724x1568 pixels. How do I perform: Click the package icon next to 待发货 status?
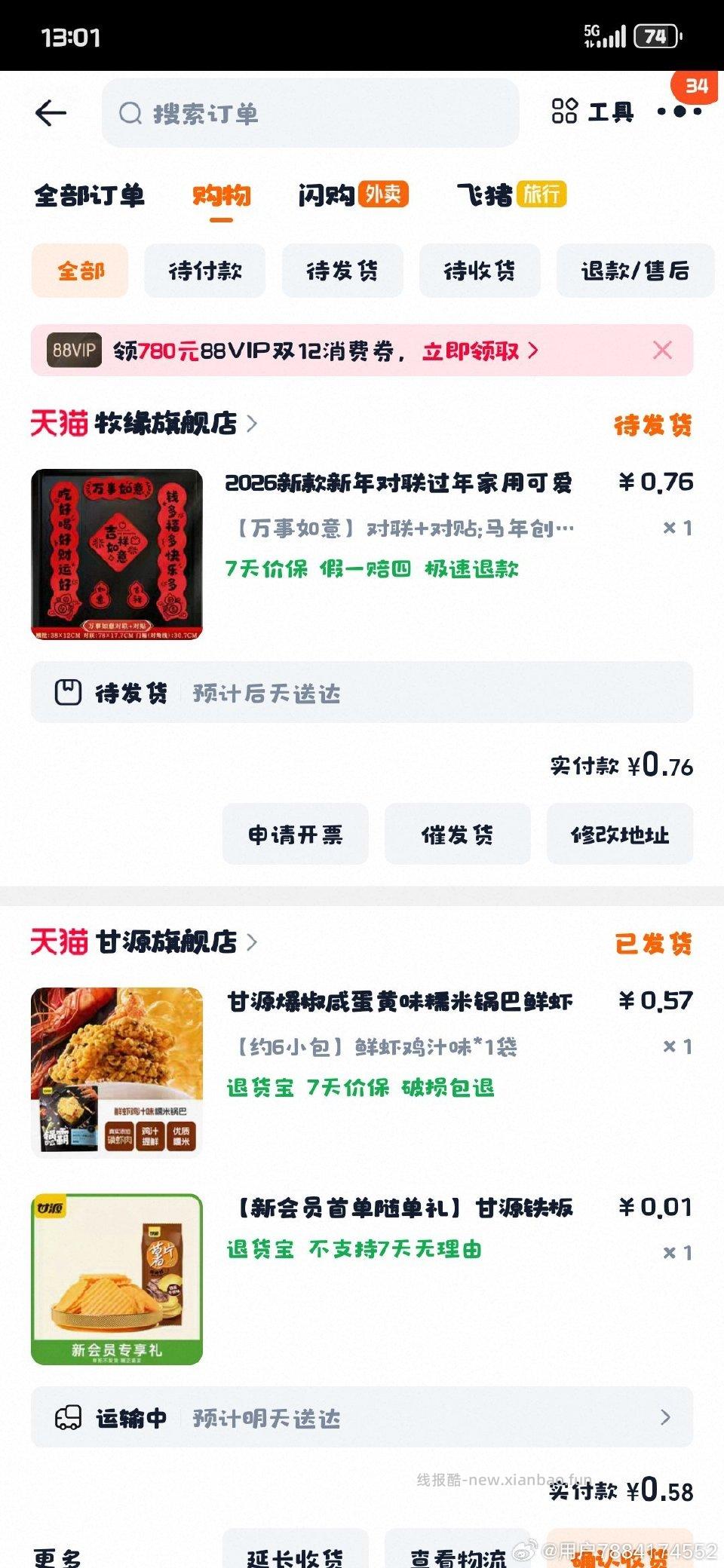tap(69, 692)
